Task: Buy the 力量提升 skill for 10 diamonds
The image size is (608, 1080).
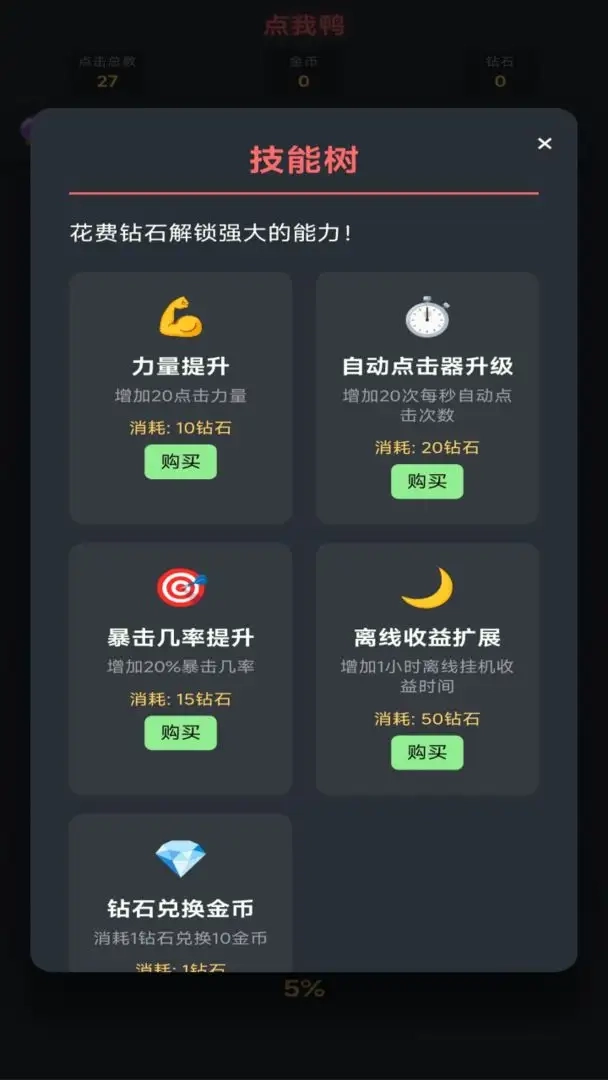Action: click(180, 462)
